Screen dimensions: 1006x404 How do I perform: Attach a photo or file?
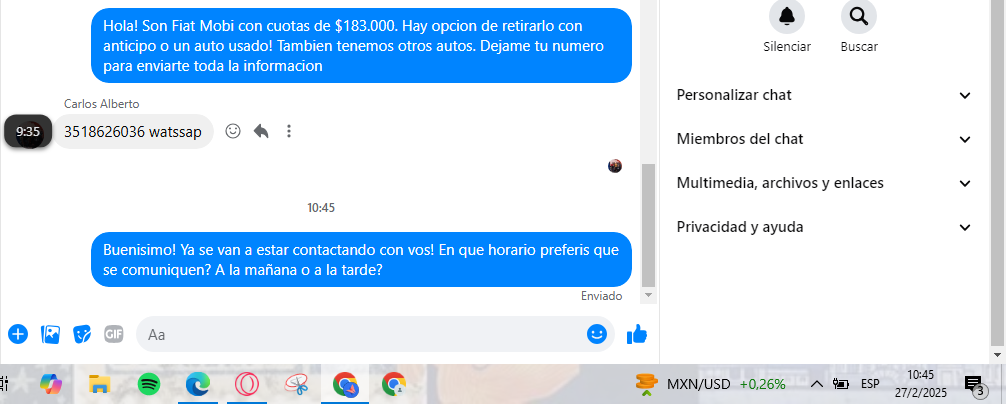click(50, 334)
